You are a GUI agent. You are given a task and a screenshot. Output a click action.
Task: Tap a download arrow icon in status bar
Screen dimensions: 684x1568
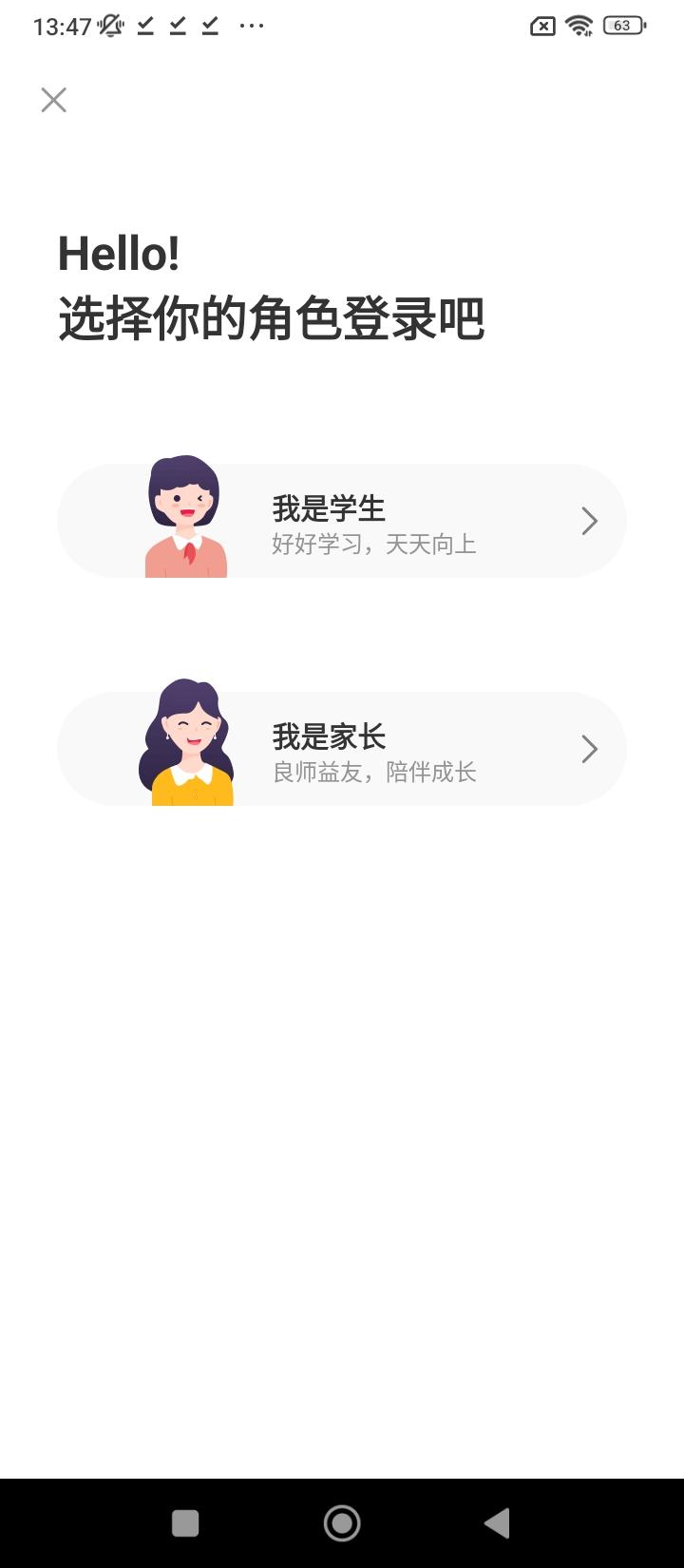coord(144,26)
